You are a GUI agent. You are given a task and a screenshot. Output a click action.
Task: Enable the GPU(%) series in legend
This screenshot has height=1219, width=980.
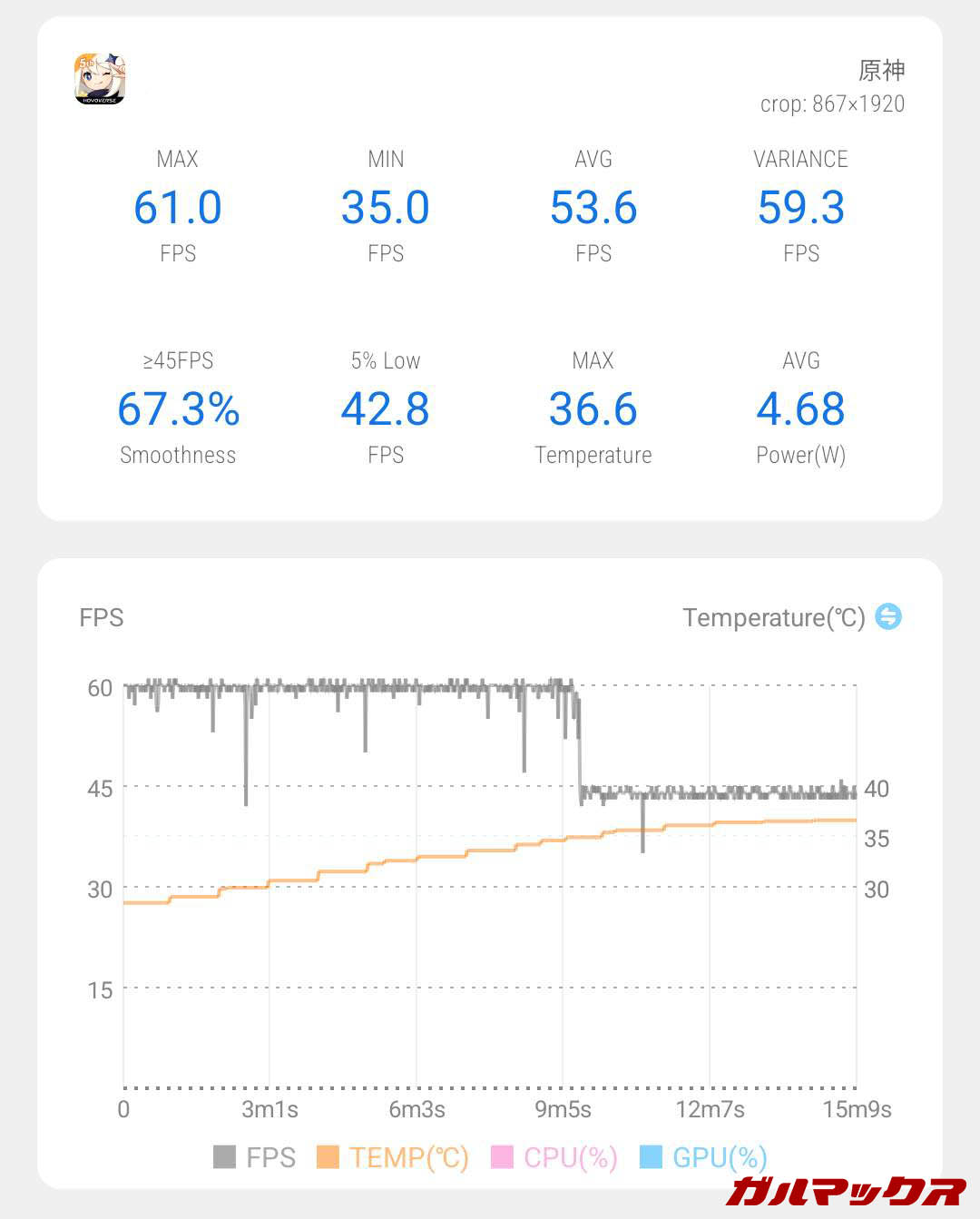point(704,1157)
